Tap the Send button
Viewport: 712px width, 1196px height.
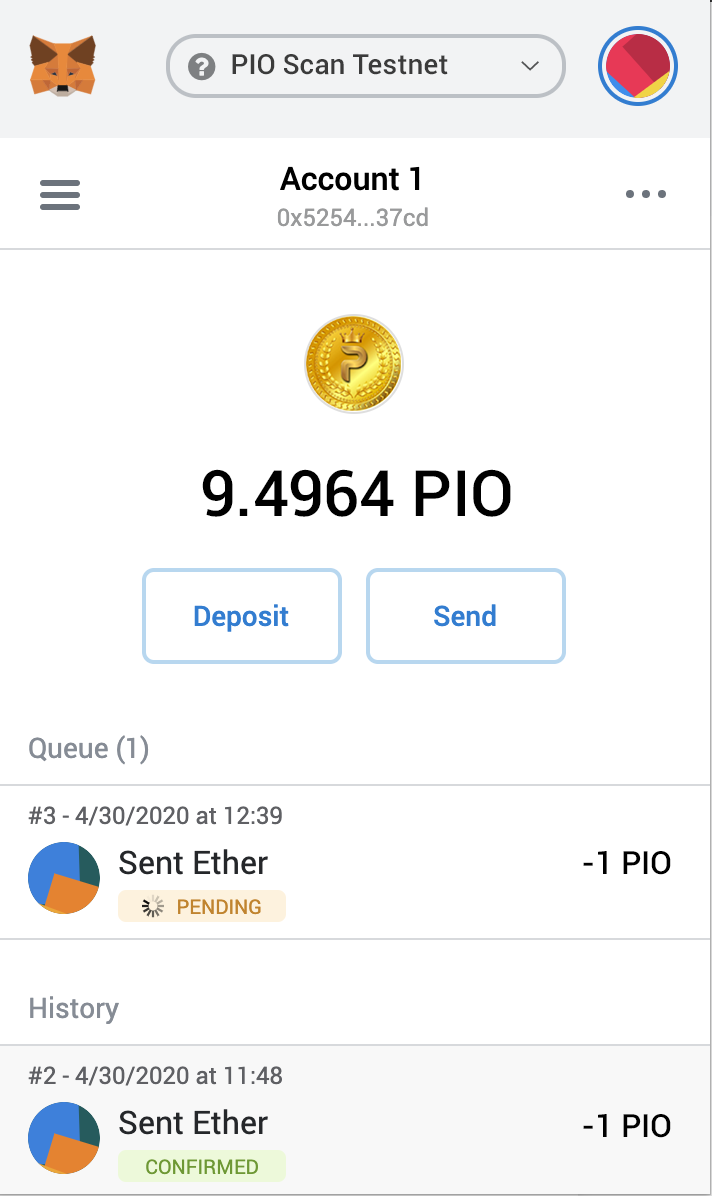pyautogui.click(x=465, y=616)
